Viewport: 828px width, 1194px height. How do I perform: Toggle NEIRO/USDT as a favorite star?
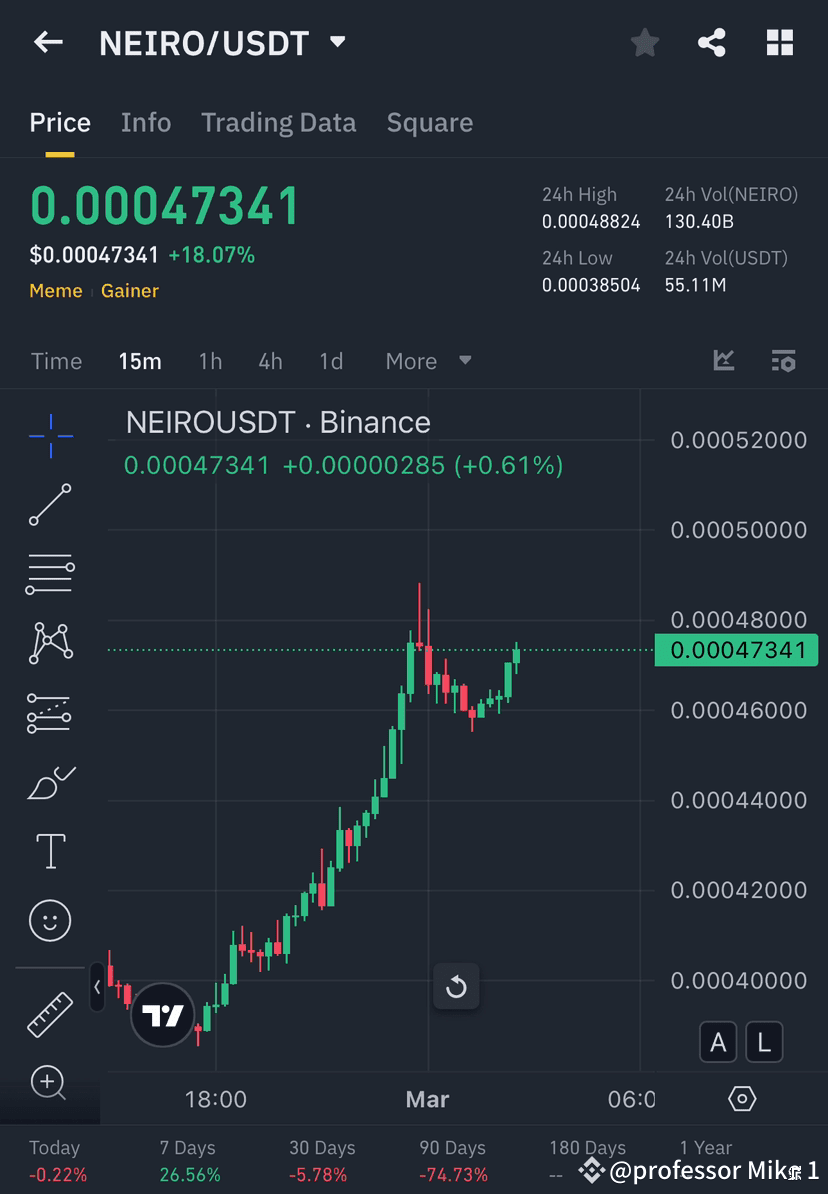(x=644, y=42)
